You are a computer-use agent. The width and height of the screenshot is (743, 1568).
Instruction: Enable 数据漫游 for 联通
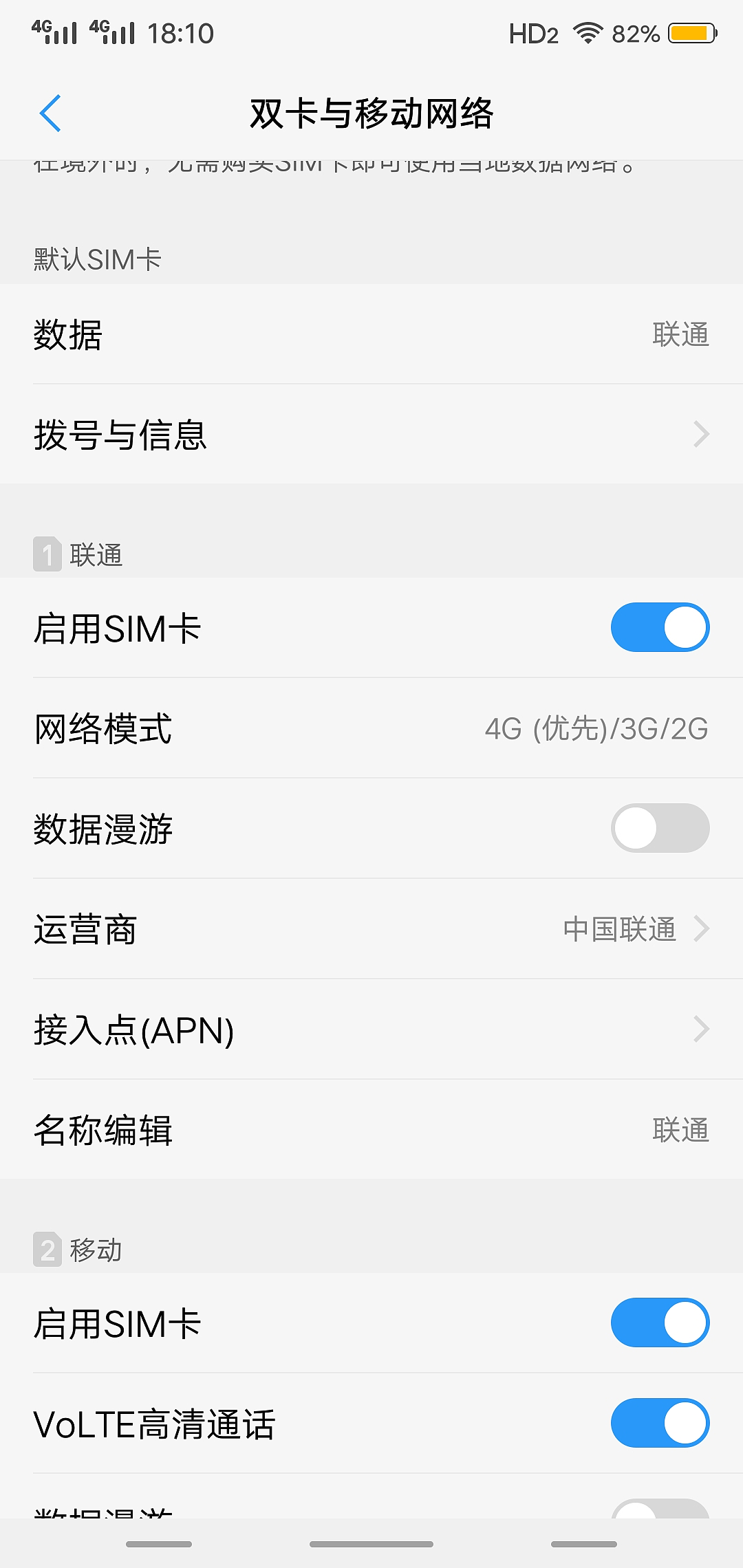point(659,828)
